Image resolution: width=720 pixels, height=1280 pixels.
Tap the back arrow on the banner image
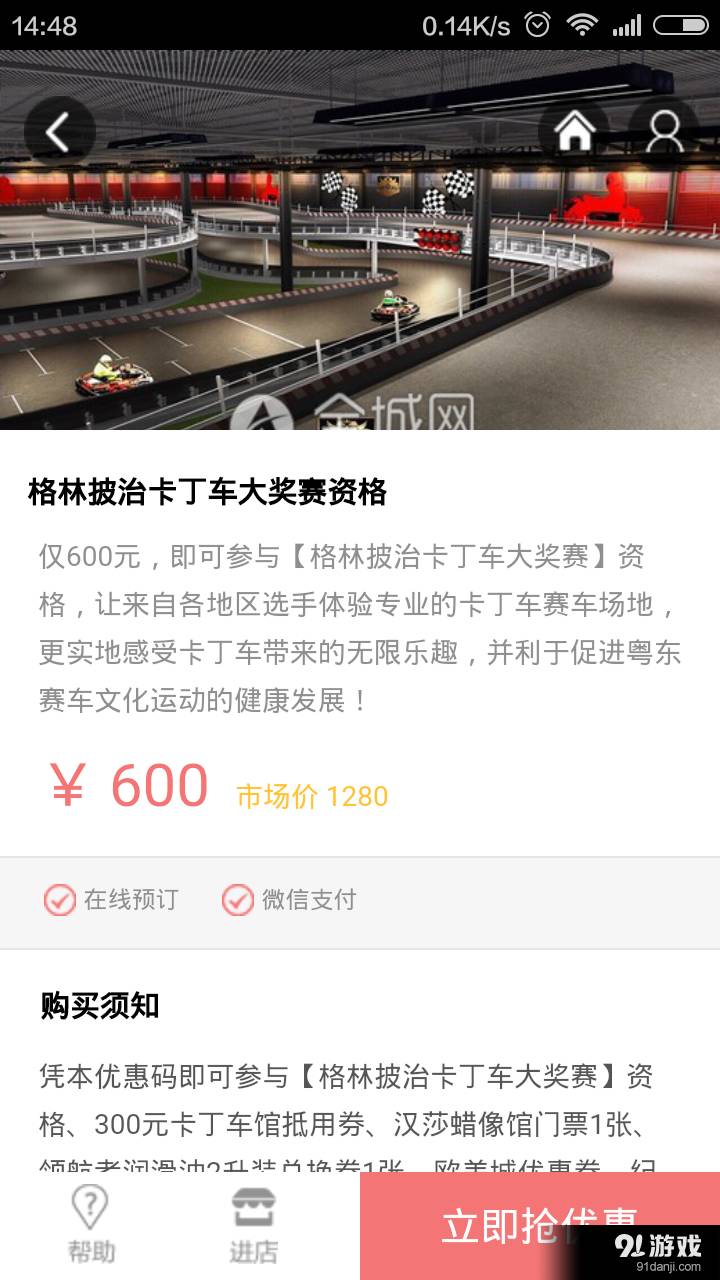click(x=57, y=130)
